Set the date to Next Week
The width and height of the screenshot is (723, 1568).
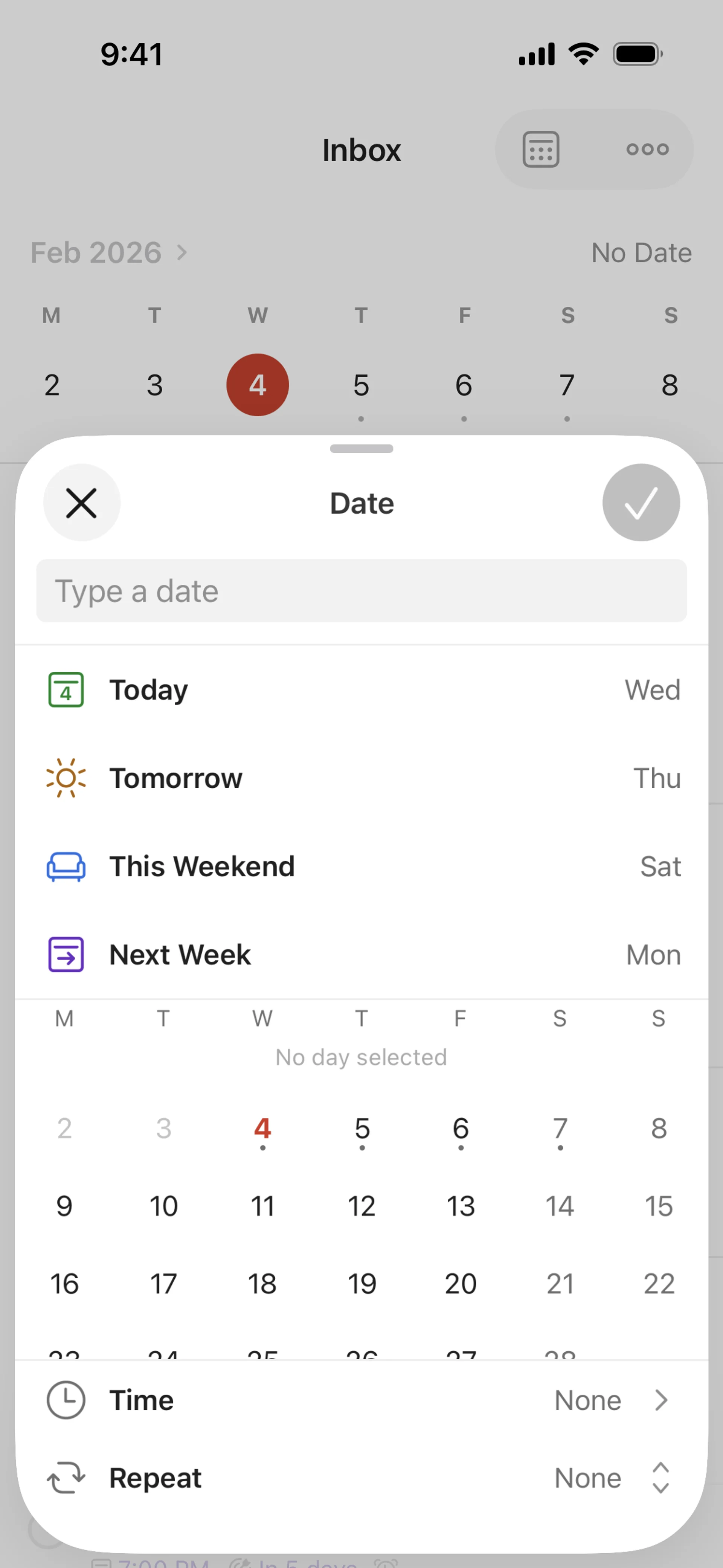[361, 954]
